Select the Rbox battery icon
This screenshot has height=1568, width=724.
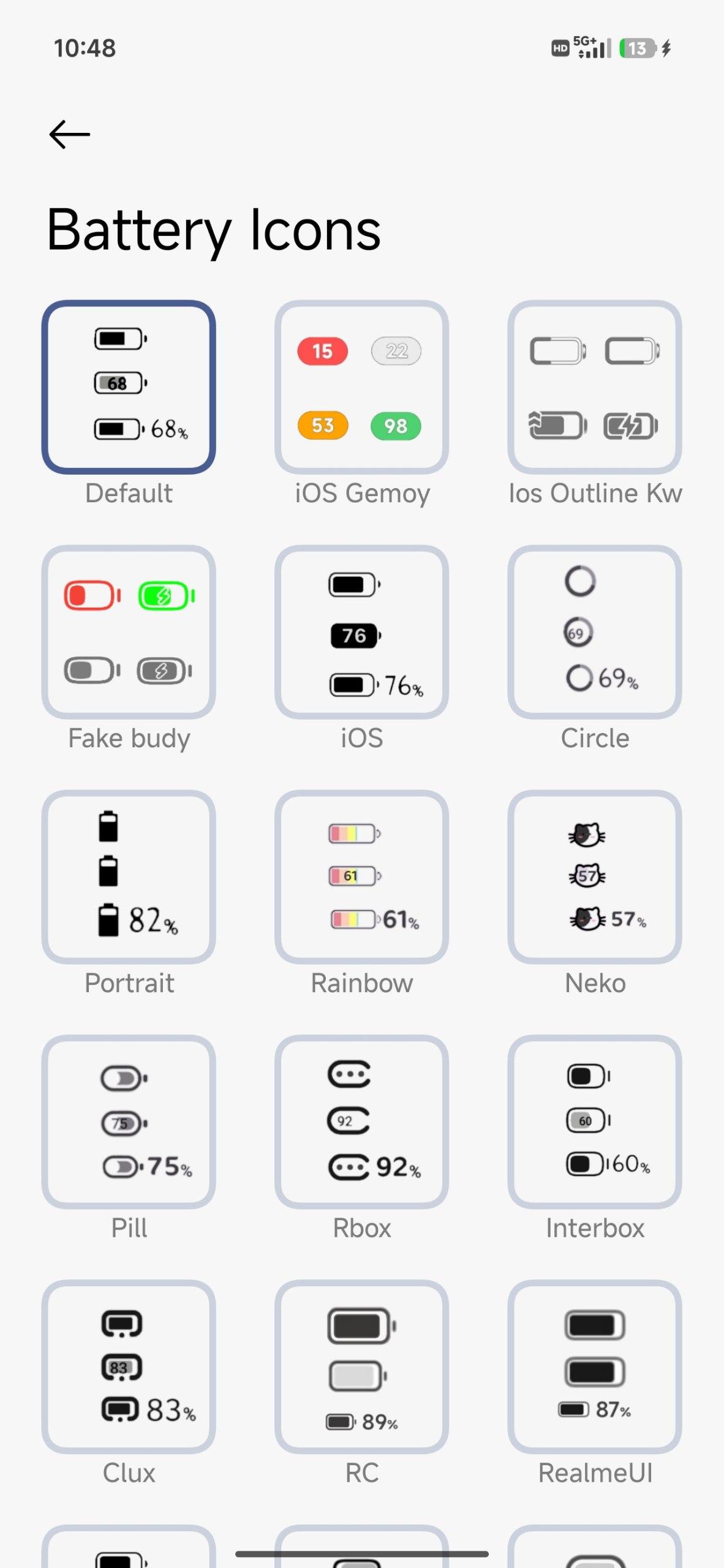coord(361,1122)
